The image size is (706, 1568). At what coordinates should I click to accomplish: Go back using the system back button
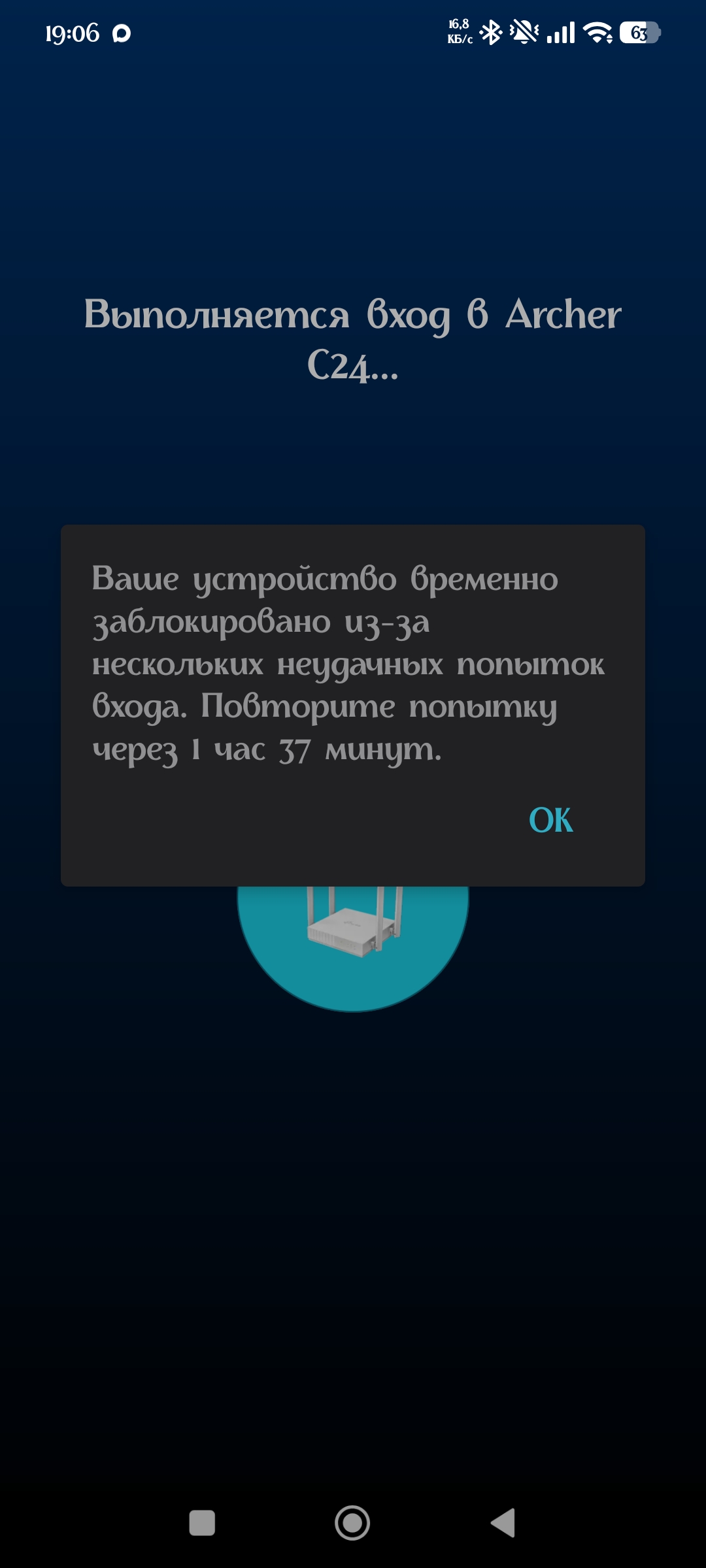(503, 1523)
